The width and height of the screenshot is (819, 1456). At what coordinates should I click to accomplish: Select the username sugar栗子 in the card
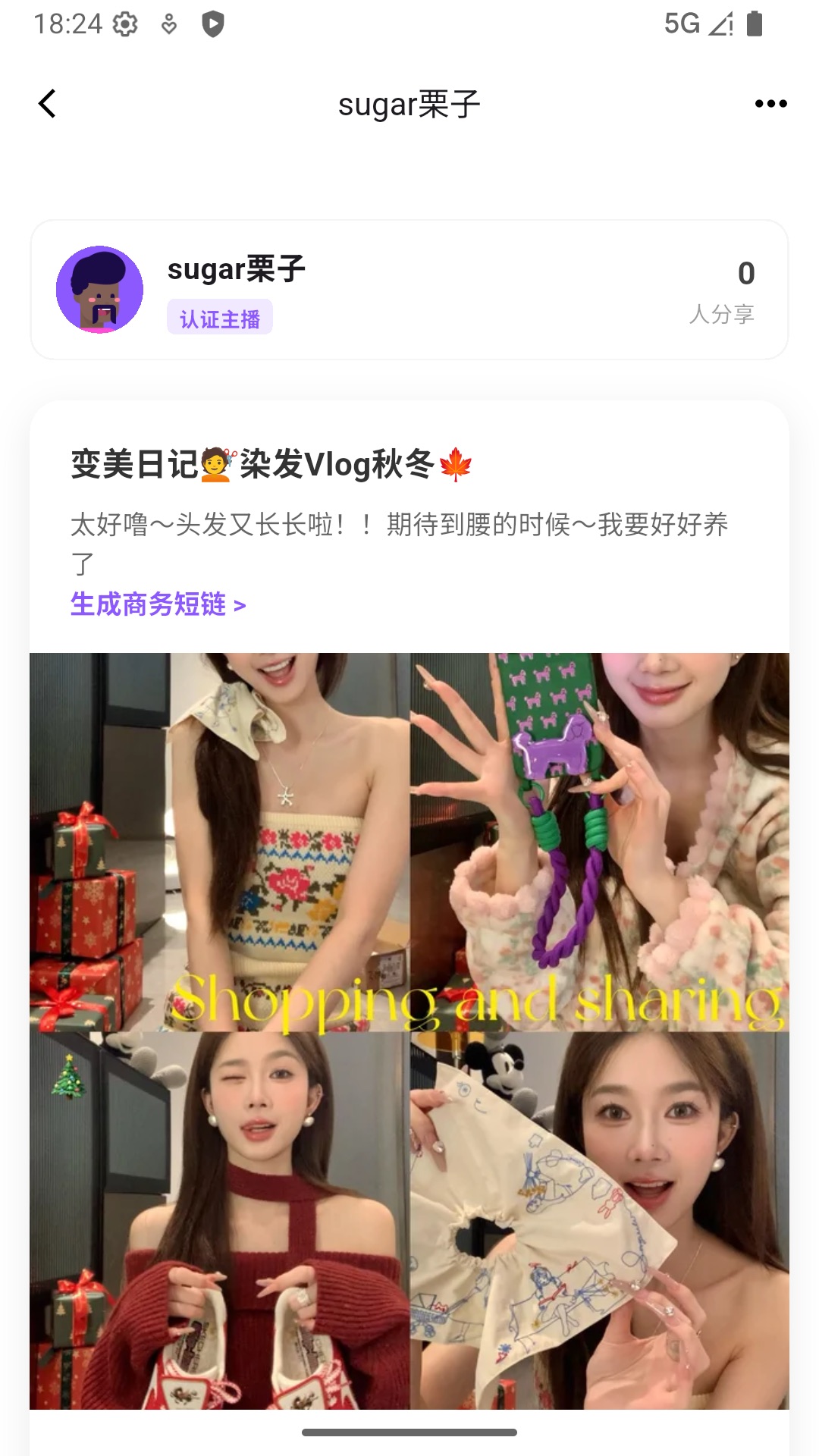237,269
